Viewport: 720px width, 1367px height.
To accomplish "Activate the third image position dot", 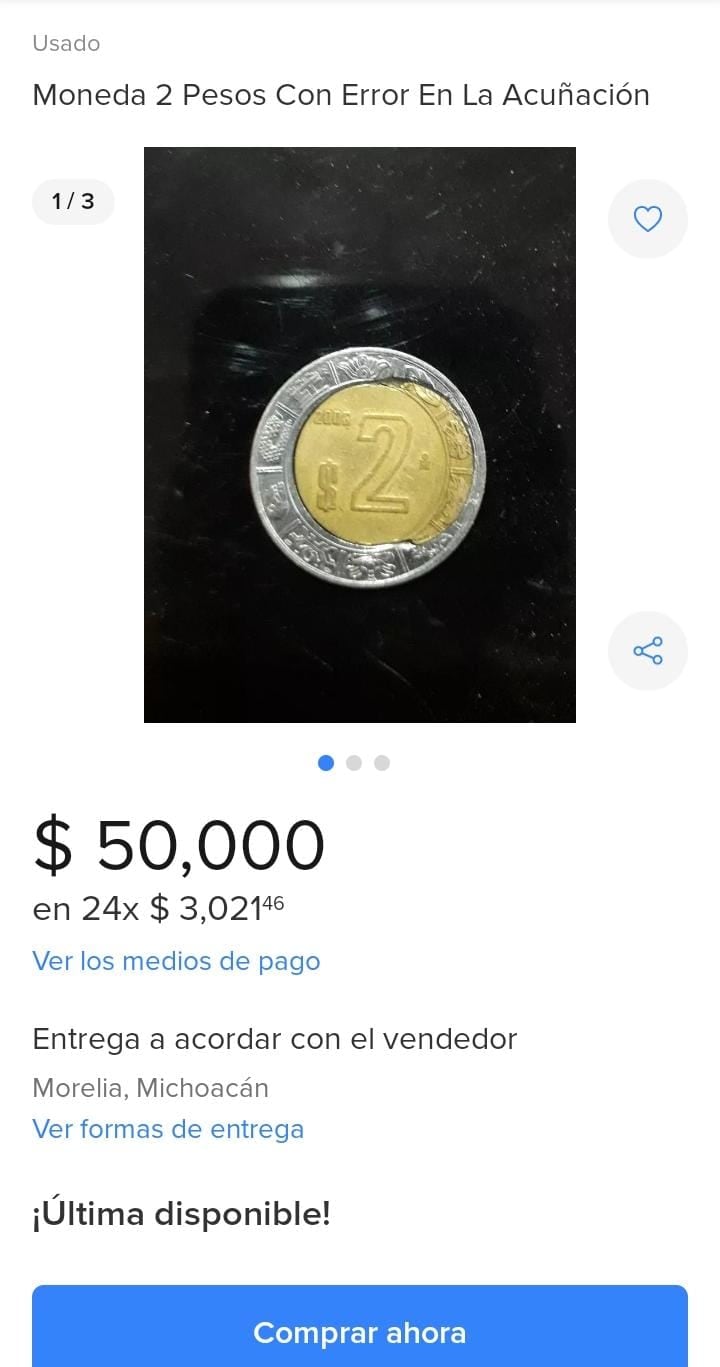I will pyautogui.click(x=382, y=763).
